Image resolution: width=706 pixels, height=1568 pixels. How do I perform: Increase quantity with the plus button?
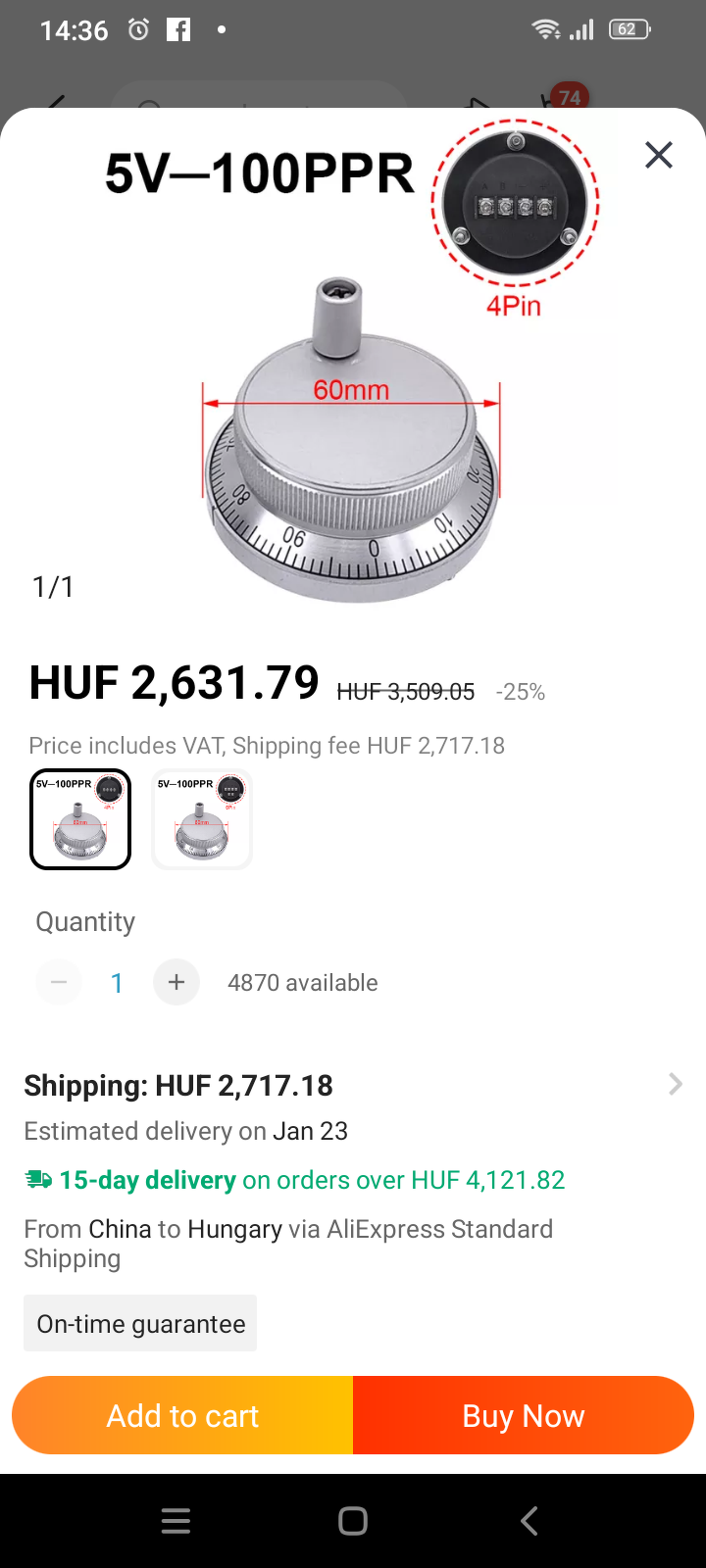[x=176, y=982]
